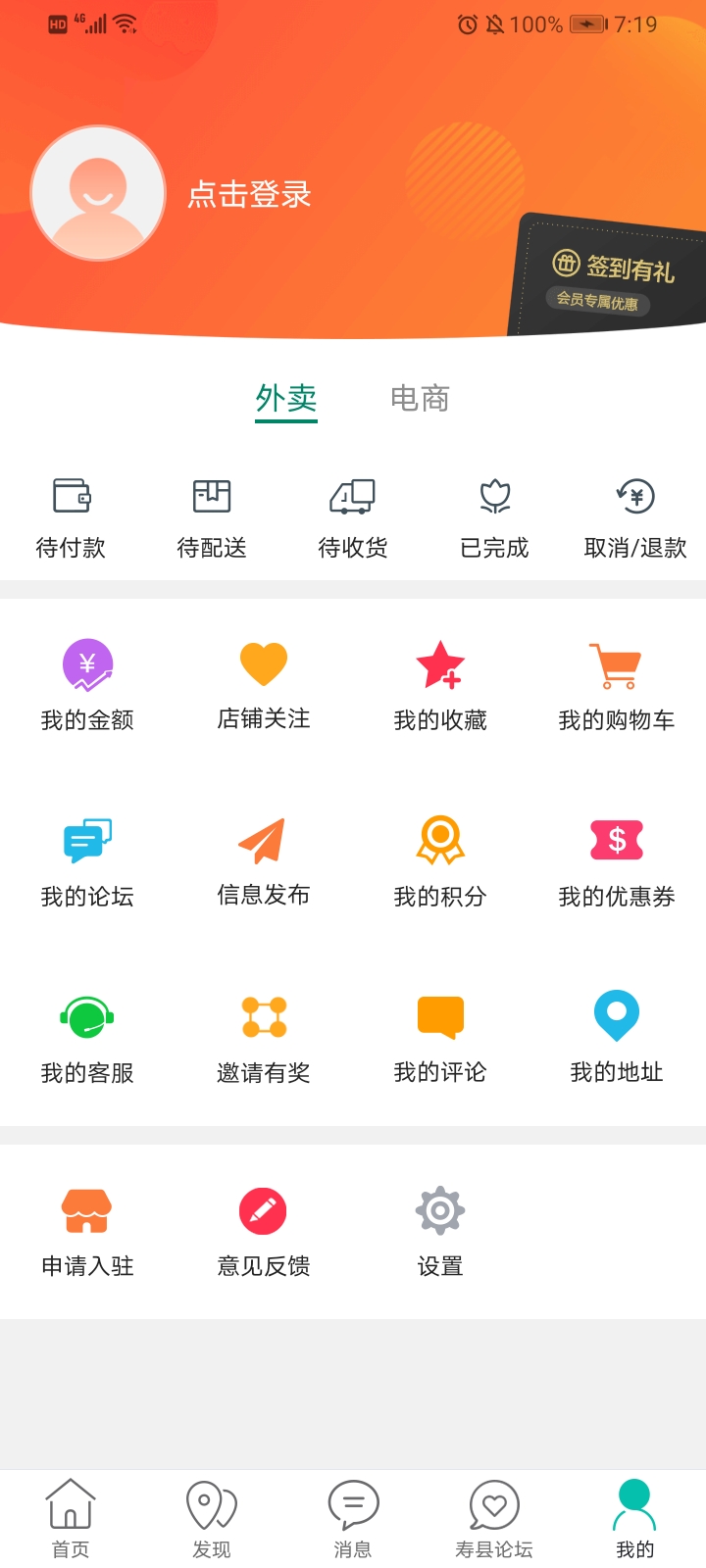Open 设置 settings
Screen dimensions: 706x1568
pyautogui.click(x=439, y=1230)
